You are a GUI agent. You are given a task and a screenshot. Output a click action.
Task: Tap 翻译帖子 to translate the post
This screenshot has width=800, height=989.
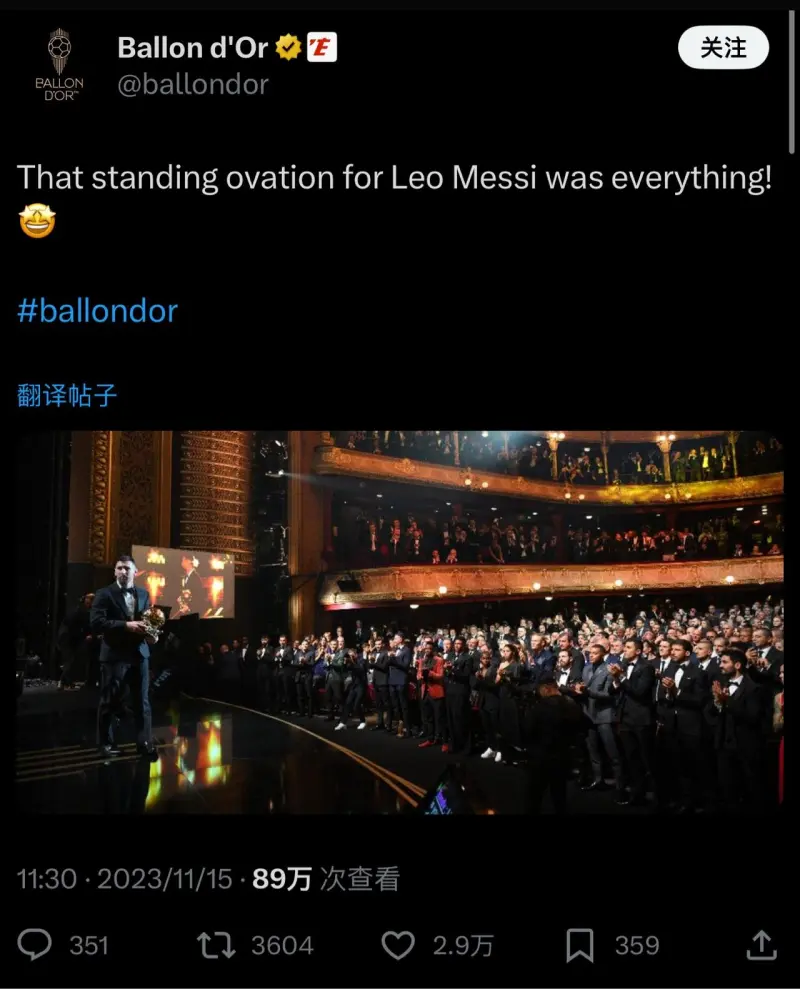tap(67, 395)
